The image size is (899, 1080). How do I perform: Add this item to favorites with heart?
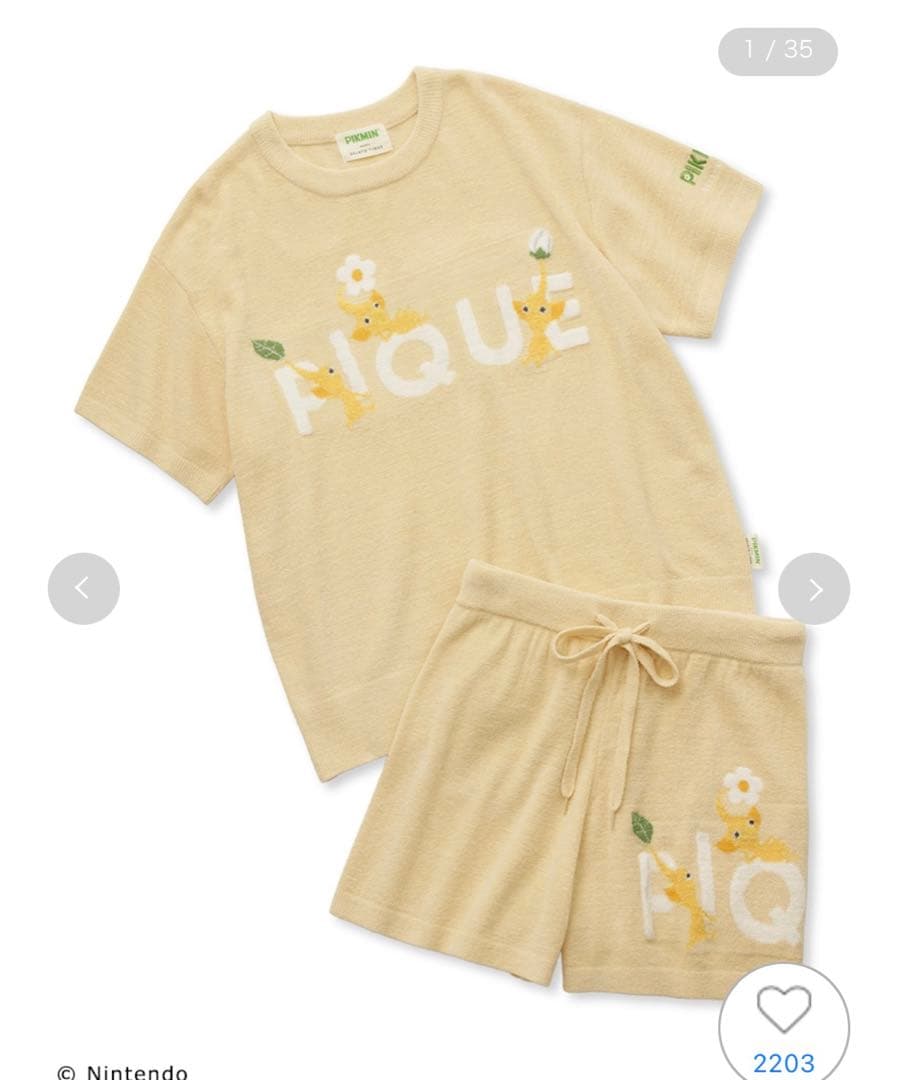pos(783,1012)
